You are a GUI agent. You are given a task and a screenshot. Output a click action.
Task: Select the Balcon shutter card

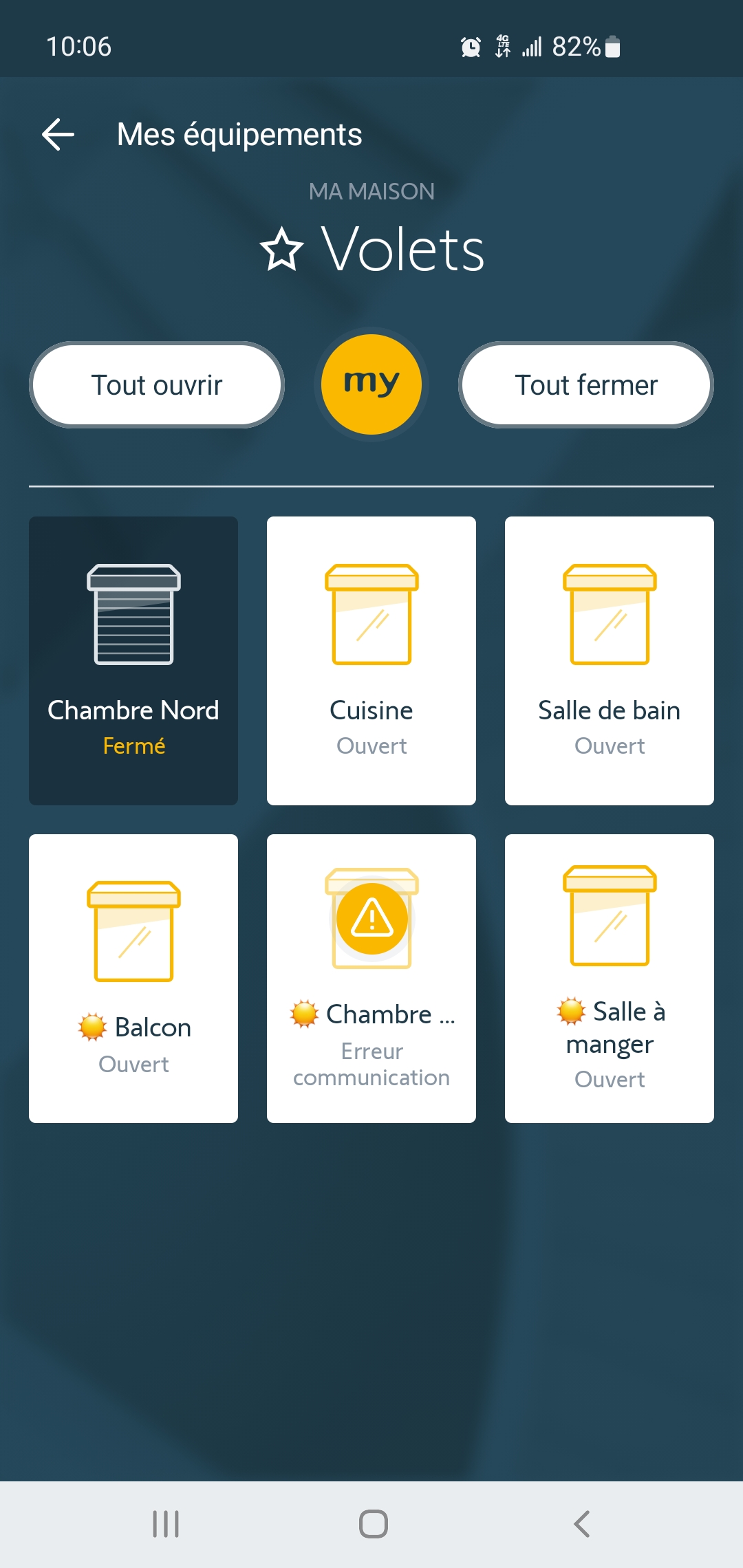(x=133, y=978)
